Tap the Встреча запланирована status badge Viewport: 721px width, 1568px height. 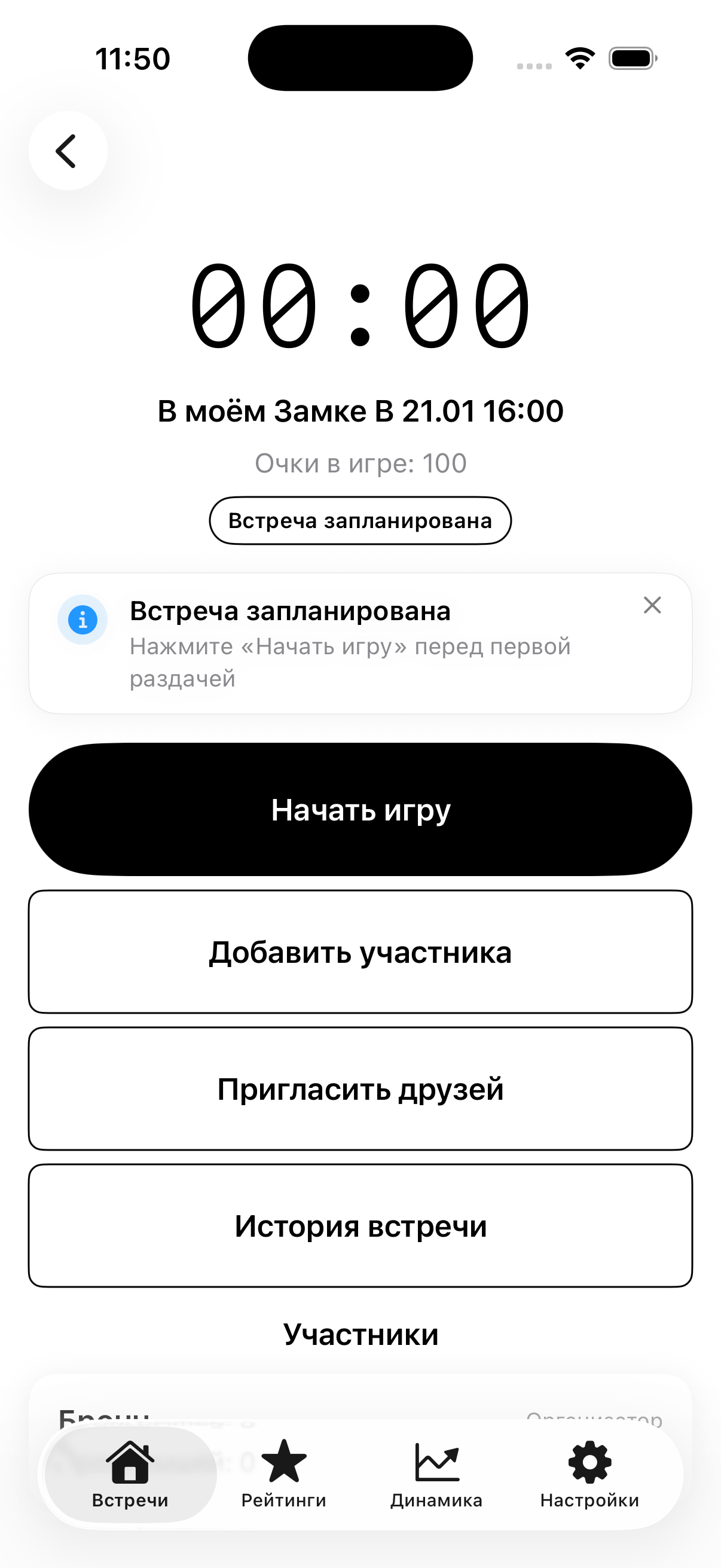(360, 520)
